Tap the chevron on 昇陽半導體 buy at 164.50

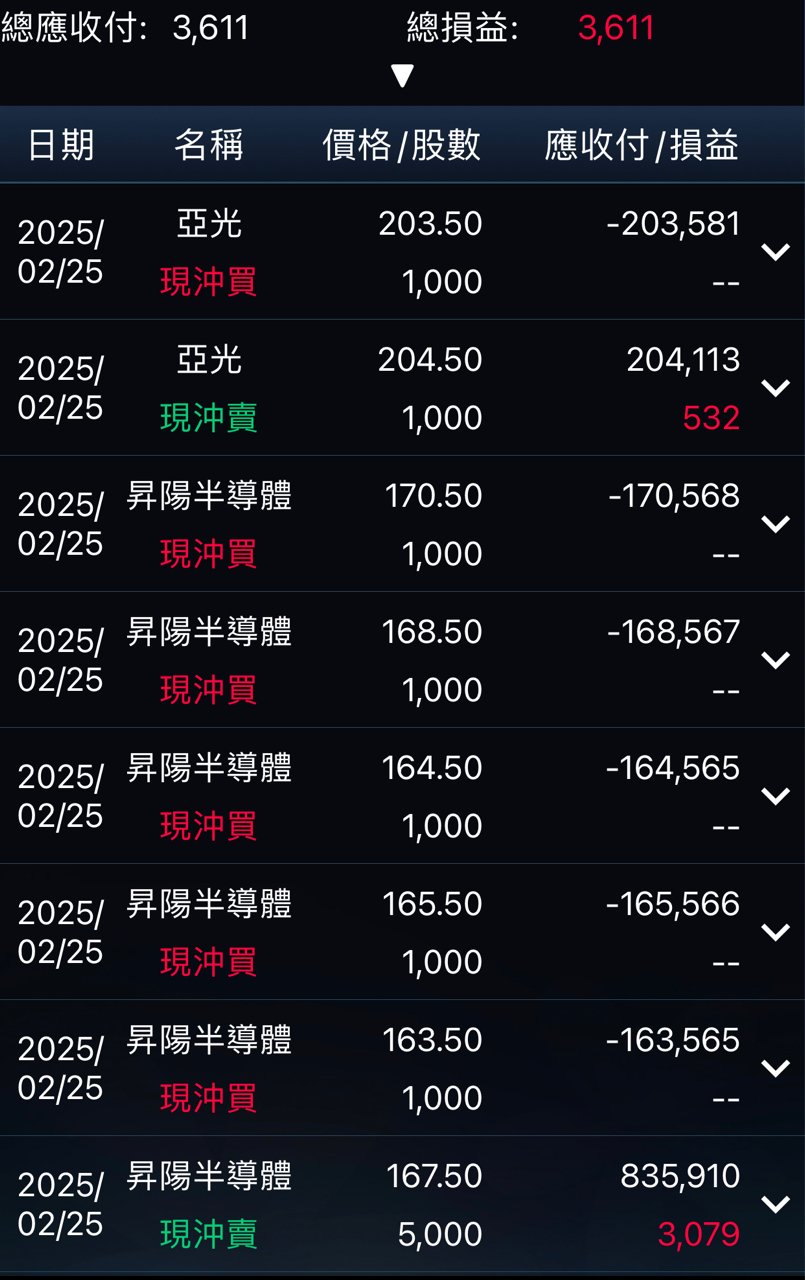[776, 796]
